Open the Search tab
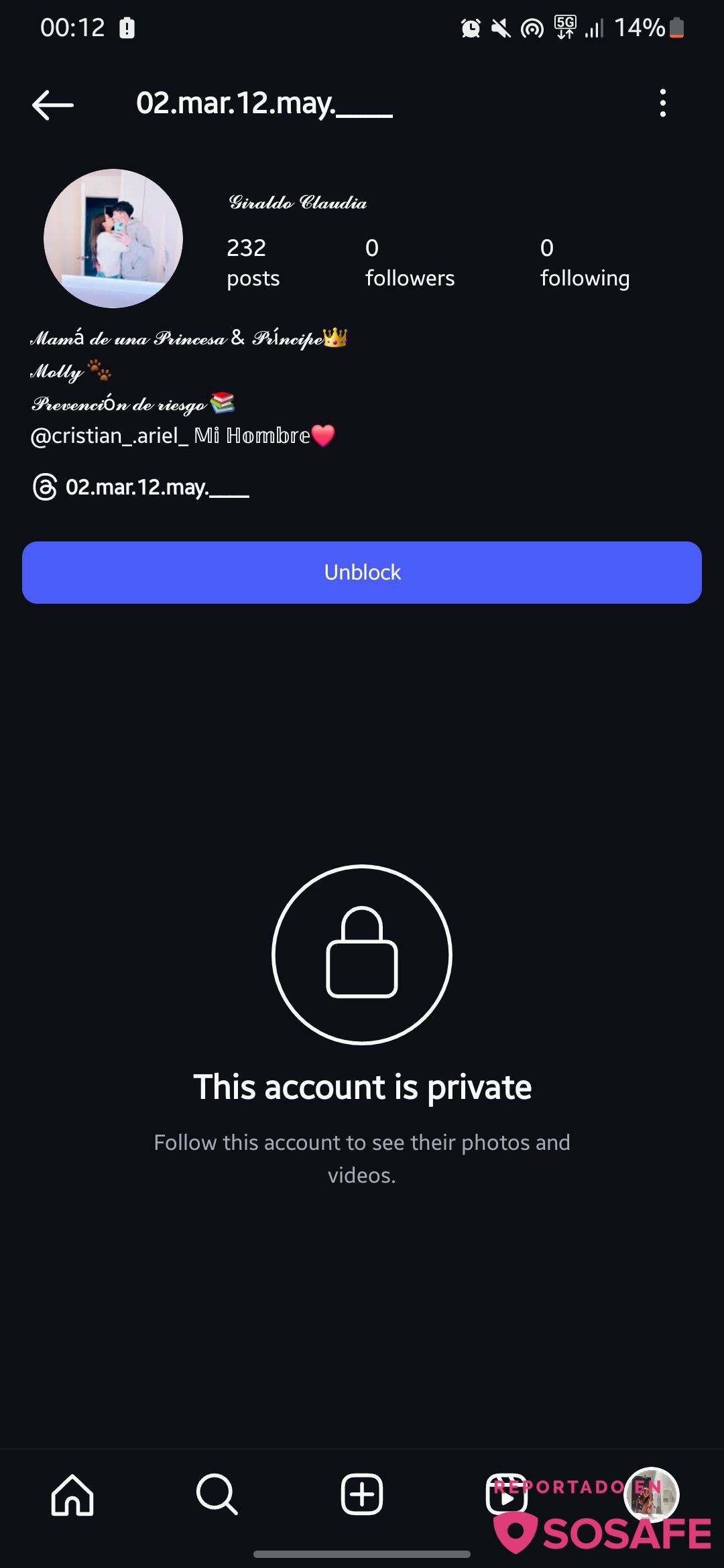Viewport: 724px width, 1568px height. [217, 1494]
